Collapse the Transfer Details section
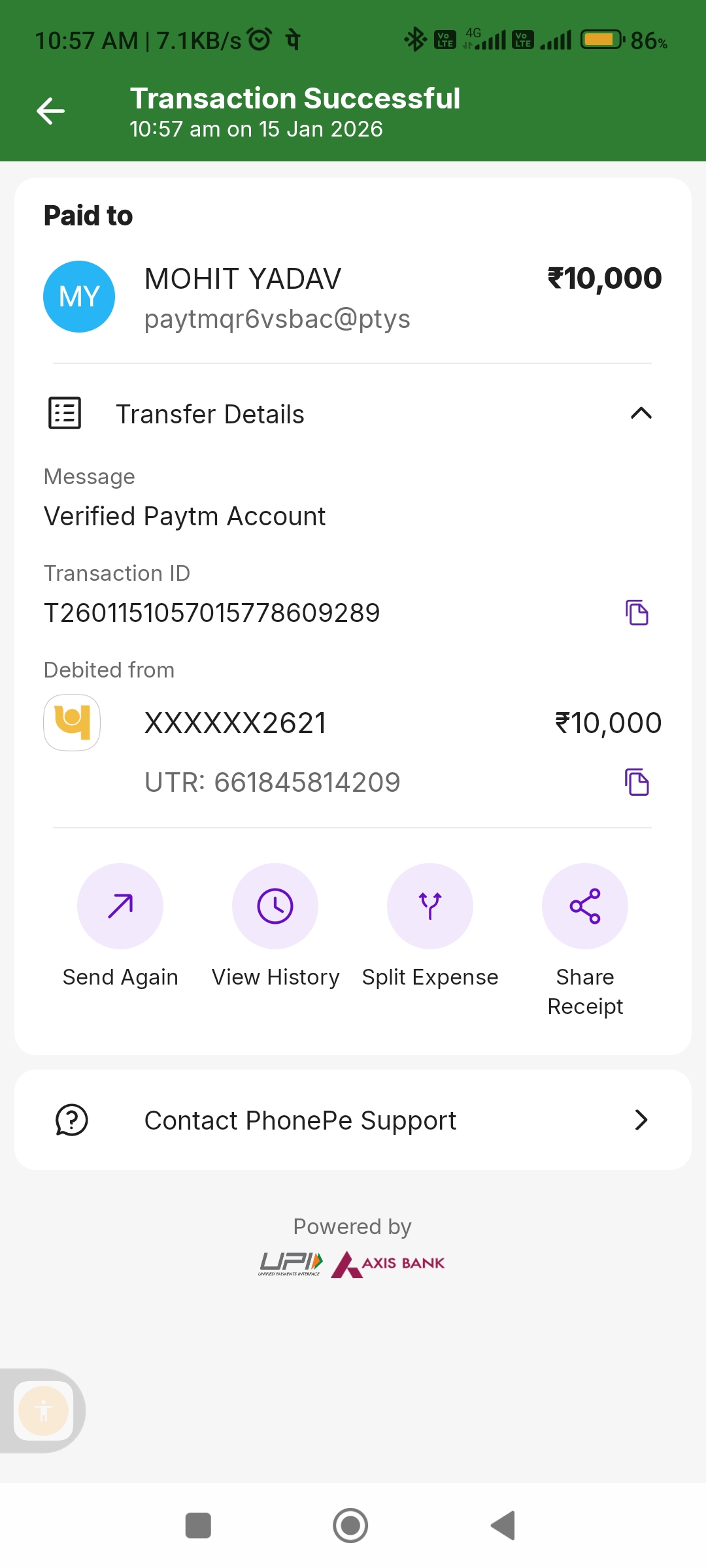Viewport: 706px width, 1568px height. 641,414
